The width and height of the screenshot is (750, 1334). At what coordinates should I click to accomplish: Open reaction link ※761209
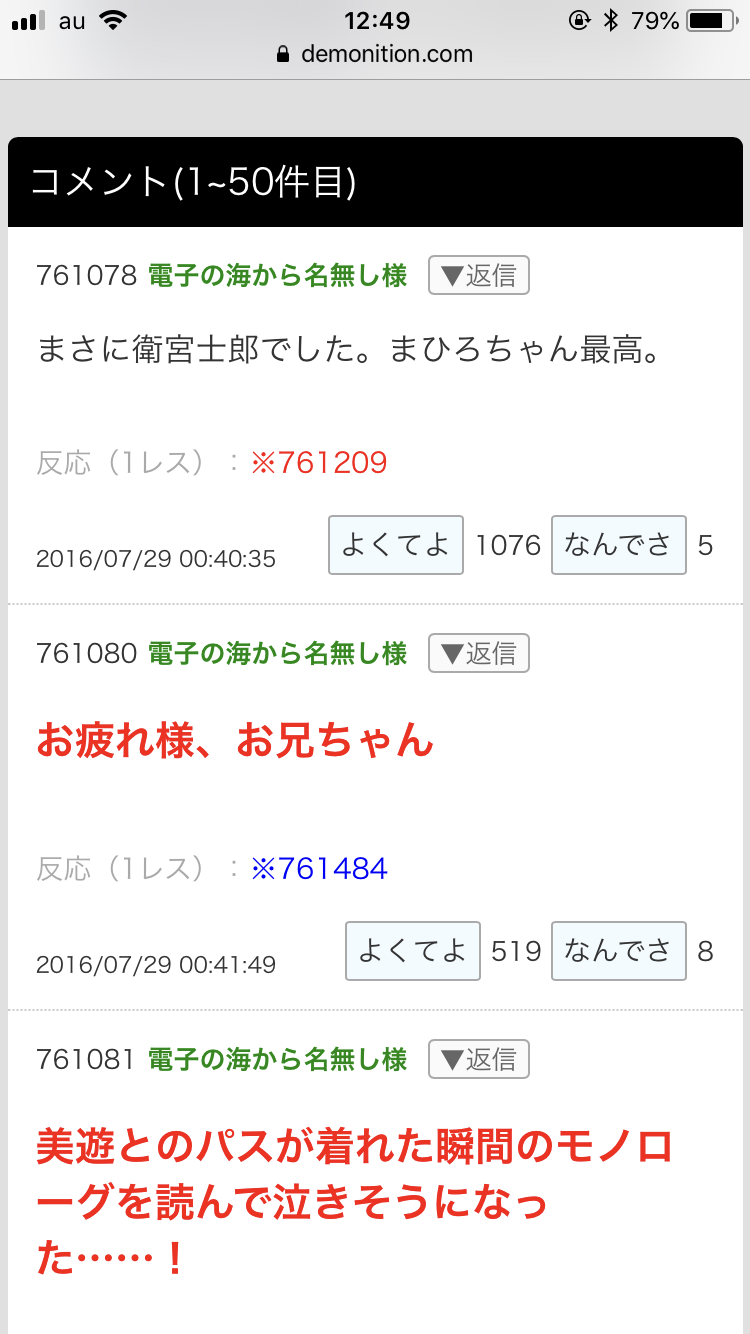tap(318, 463)
